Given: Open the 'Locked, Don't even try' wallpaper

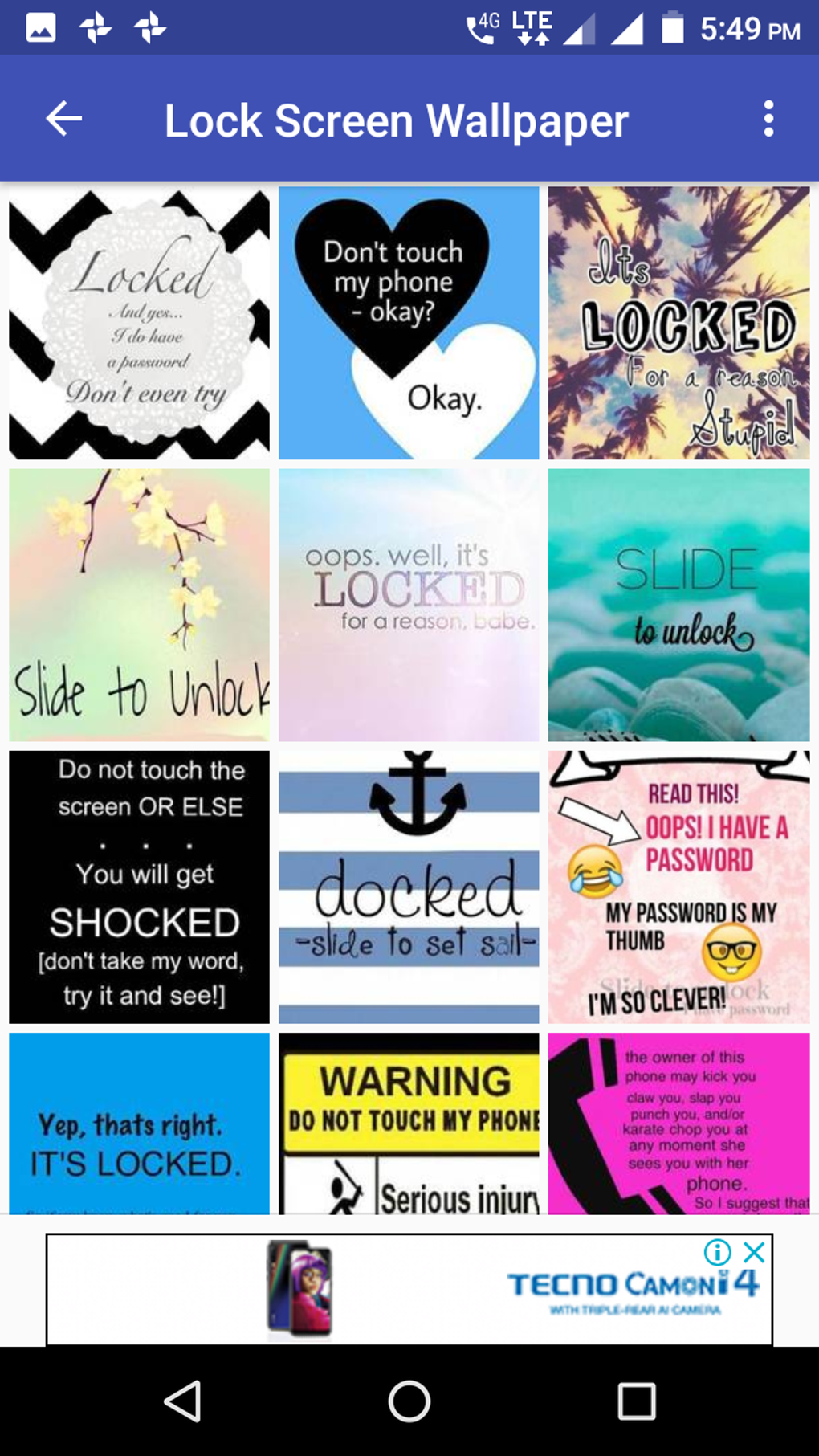Looking at the screenshot, I should pyautogui.click(x=140, y=321).
